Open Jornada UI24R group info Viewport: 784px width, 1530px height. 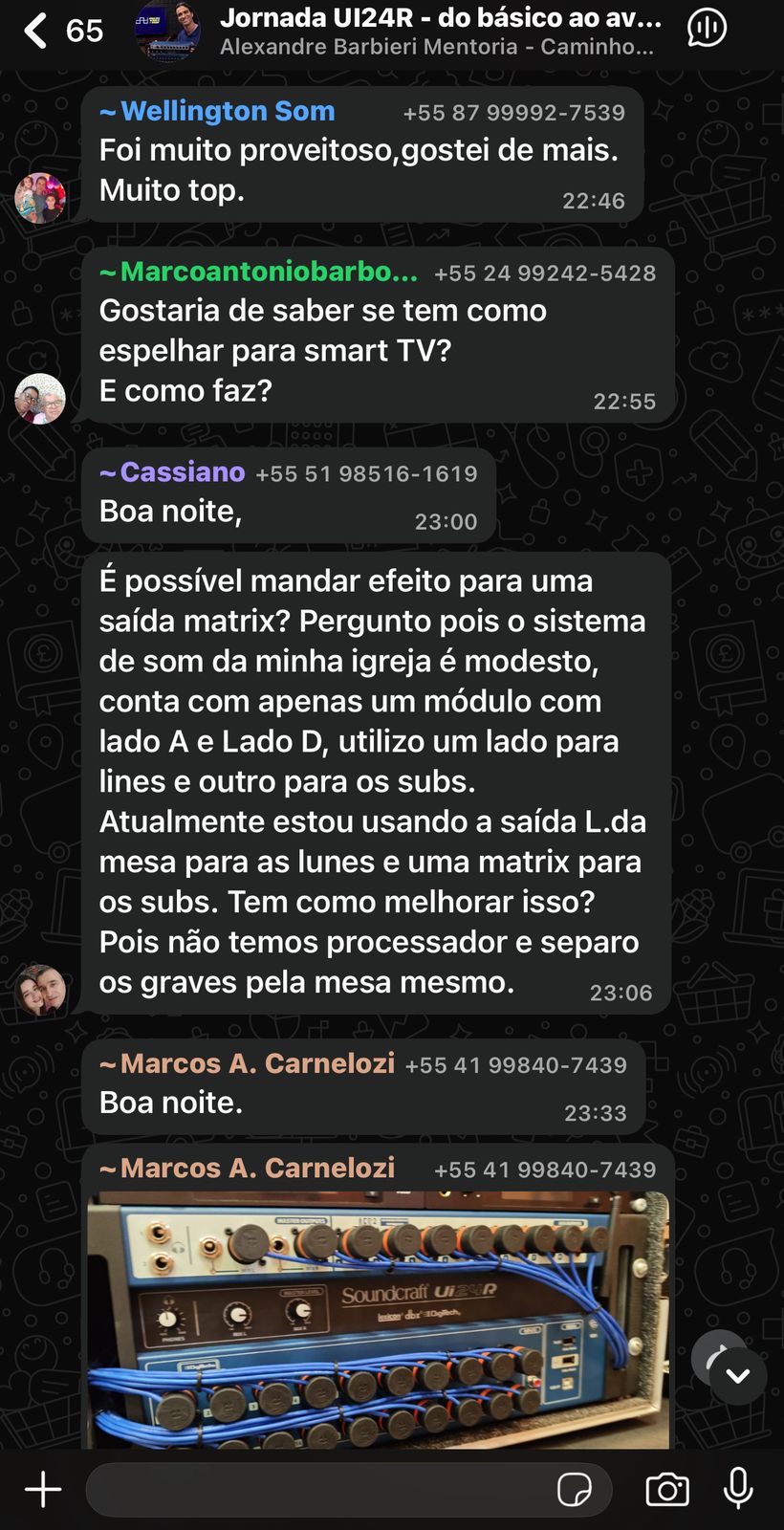(438, 31)
